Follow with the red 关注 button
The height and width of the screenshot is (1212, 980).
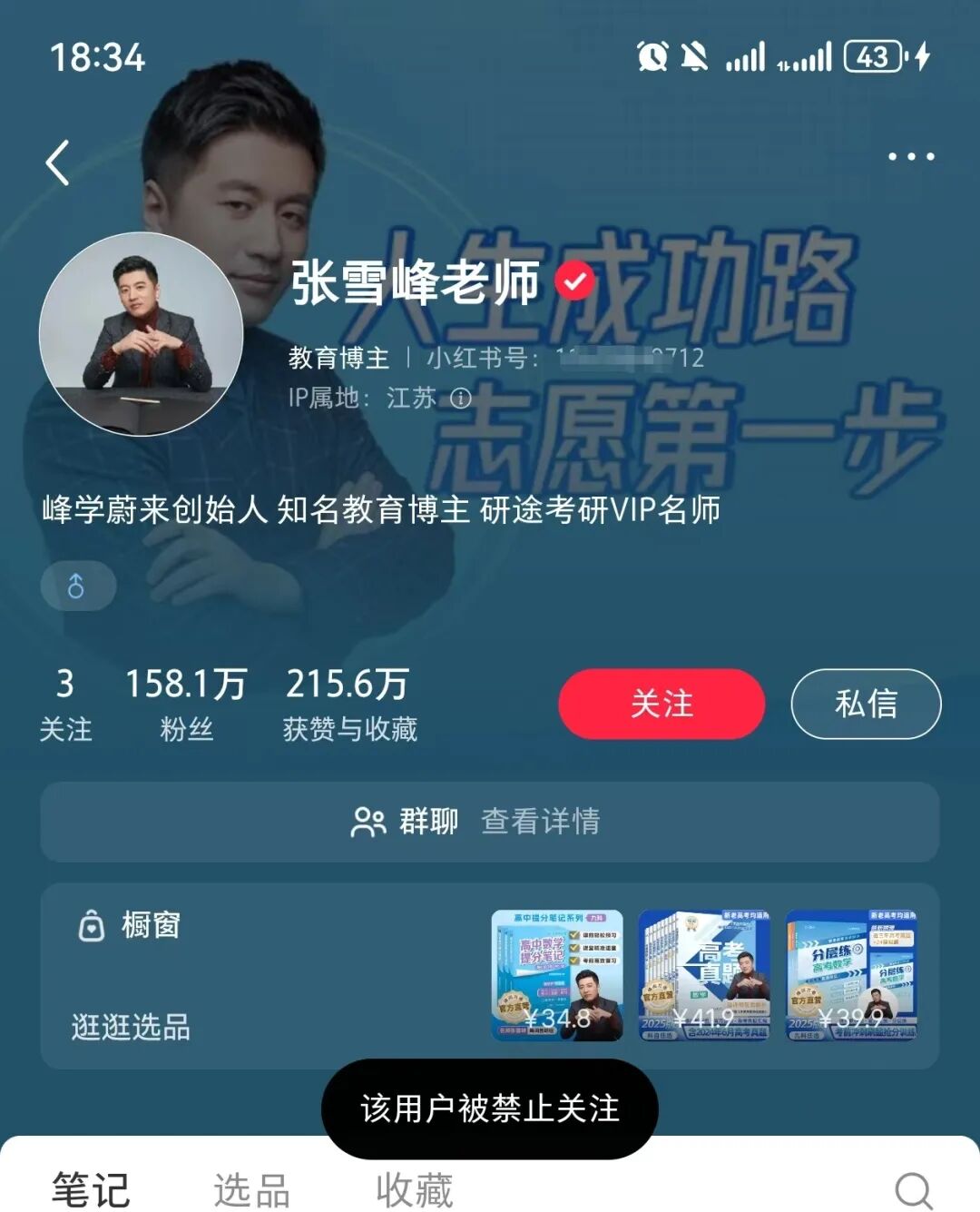tap(661, 704)
